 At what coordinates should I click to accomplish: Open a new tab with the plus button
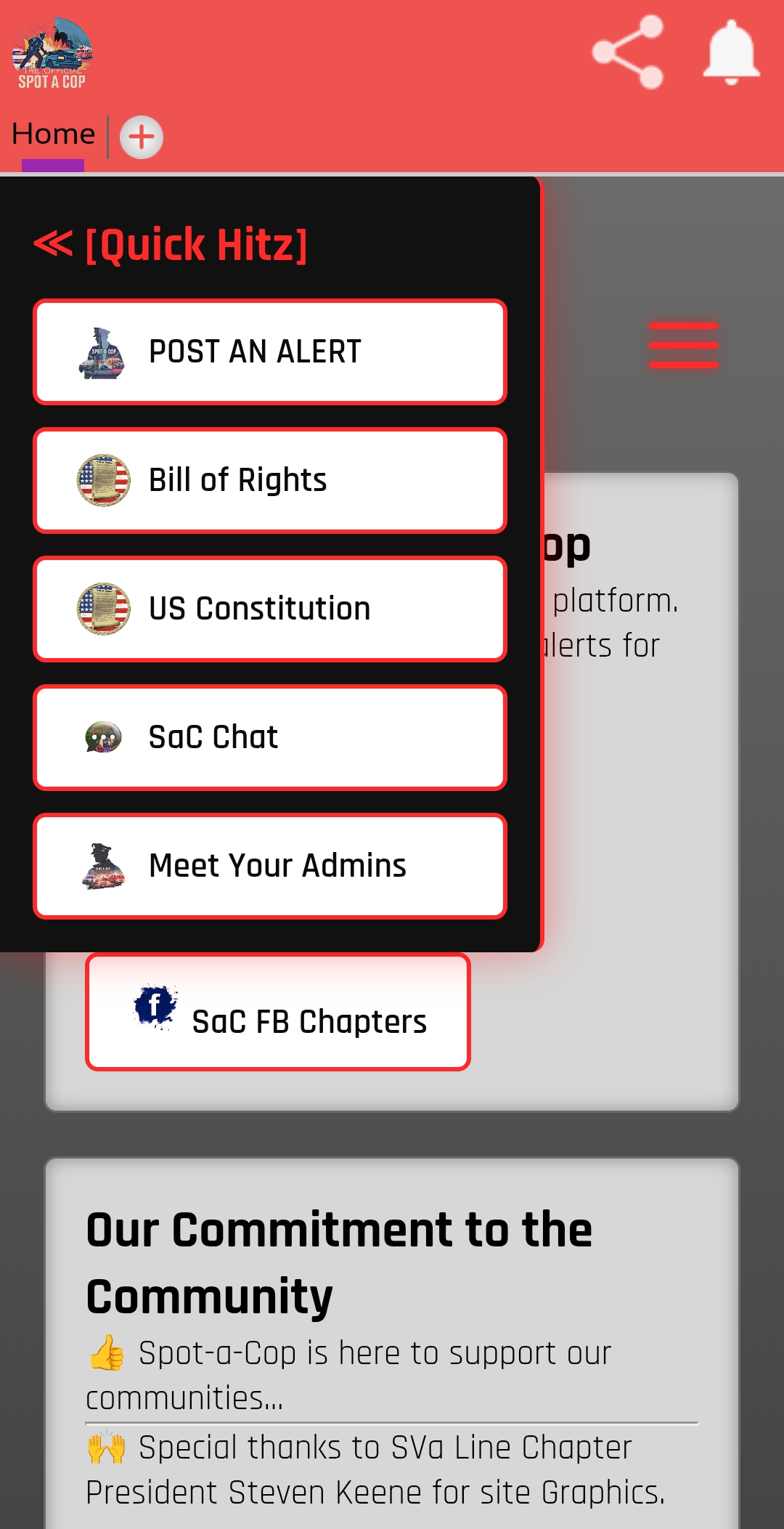coord(142,137)
